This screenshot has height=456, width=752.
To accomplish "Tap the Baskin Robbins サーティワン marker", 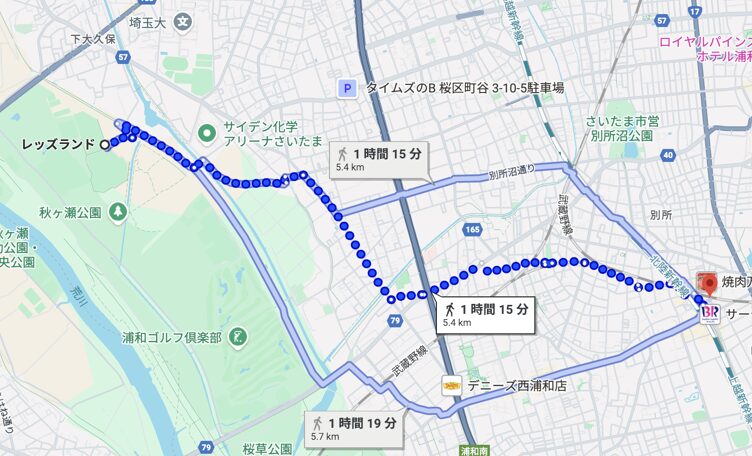I will pos(710,313).
